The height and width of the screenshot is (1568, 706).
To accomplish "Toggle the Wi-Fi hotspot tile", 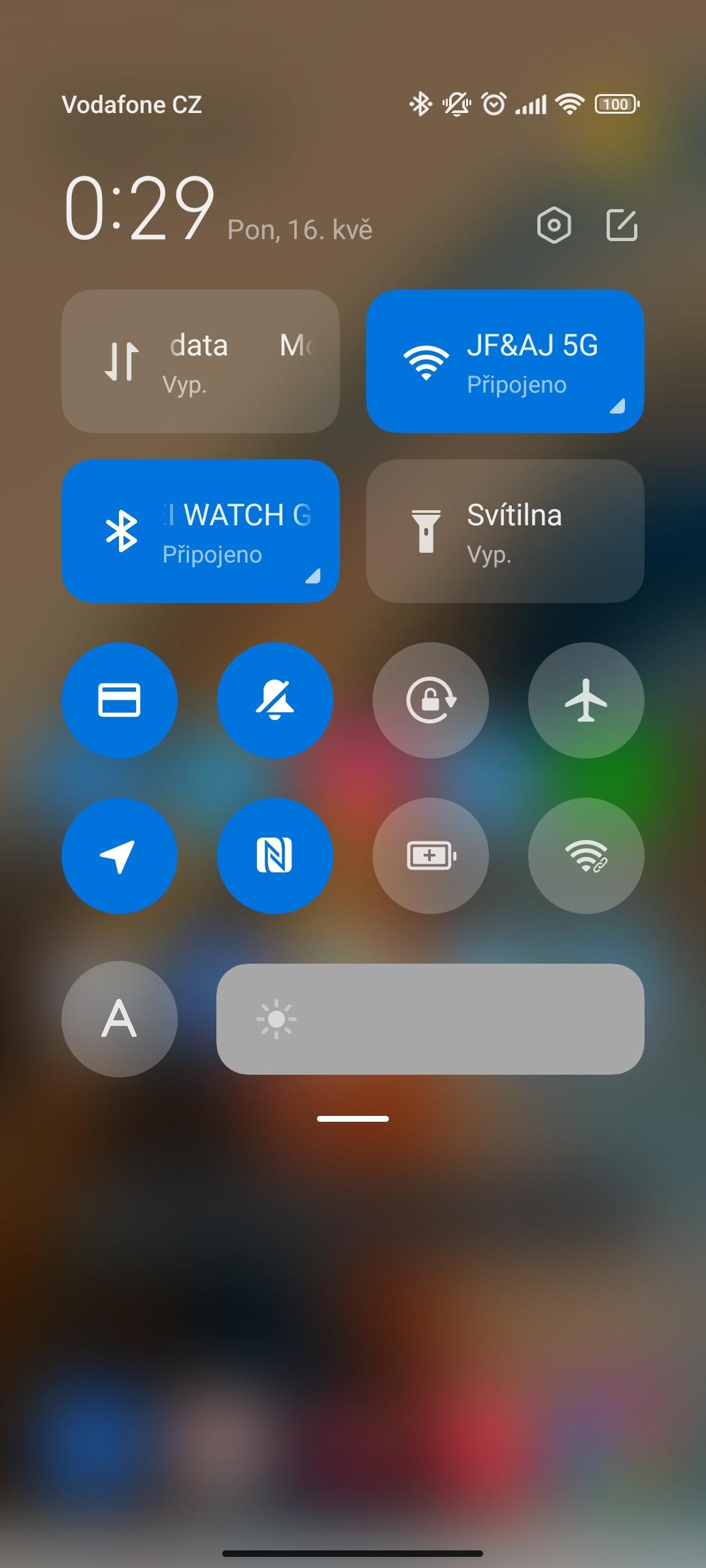I will tap(586, 856).
